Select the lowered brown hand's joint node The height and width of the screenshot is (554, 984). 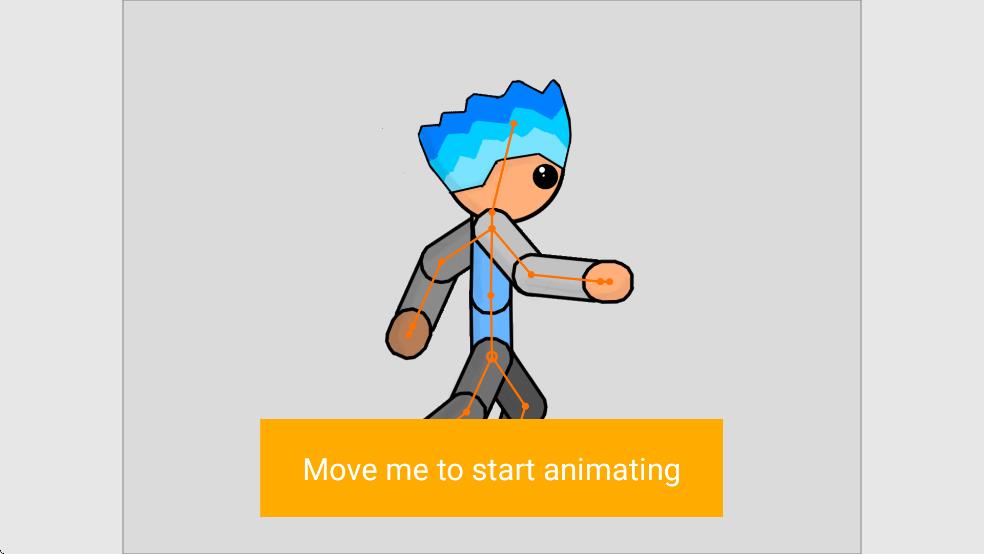(408, 334)
